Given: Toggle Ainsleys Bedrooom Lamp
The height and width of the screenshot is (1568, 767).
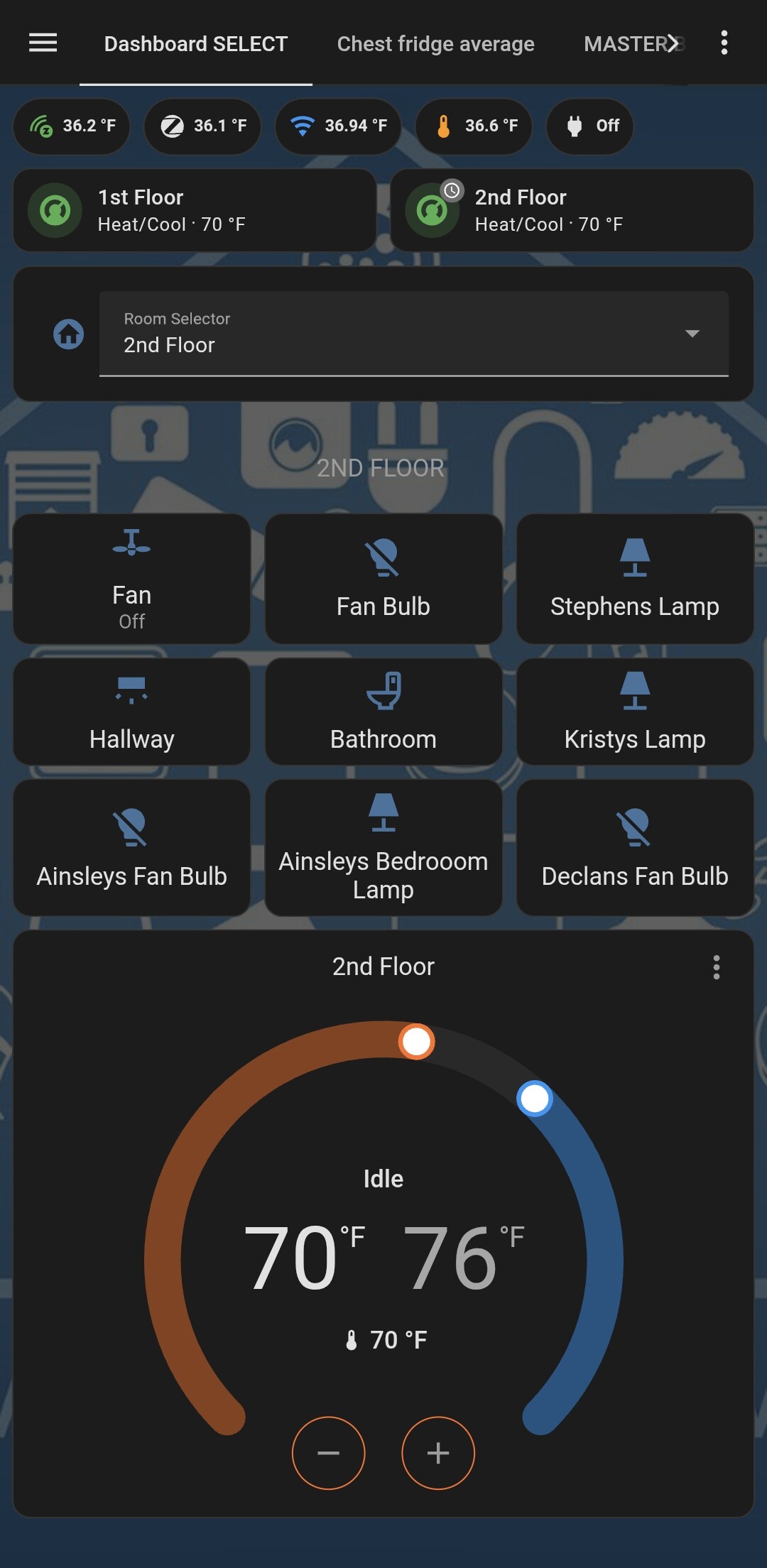Looking at the screenshot, I should pos(383,848).
